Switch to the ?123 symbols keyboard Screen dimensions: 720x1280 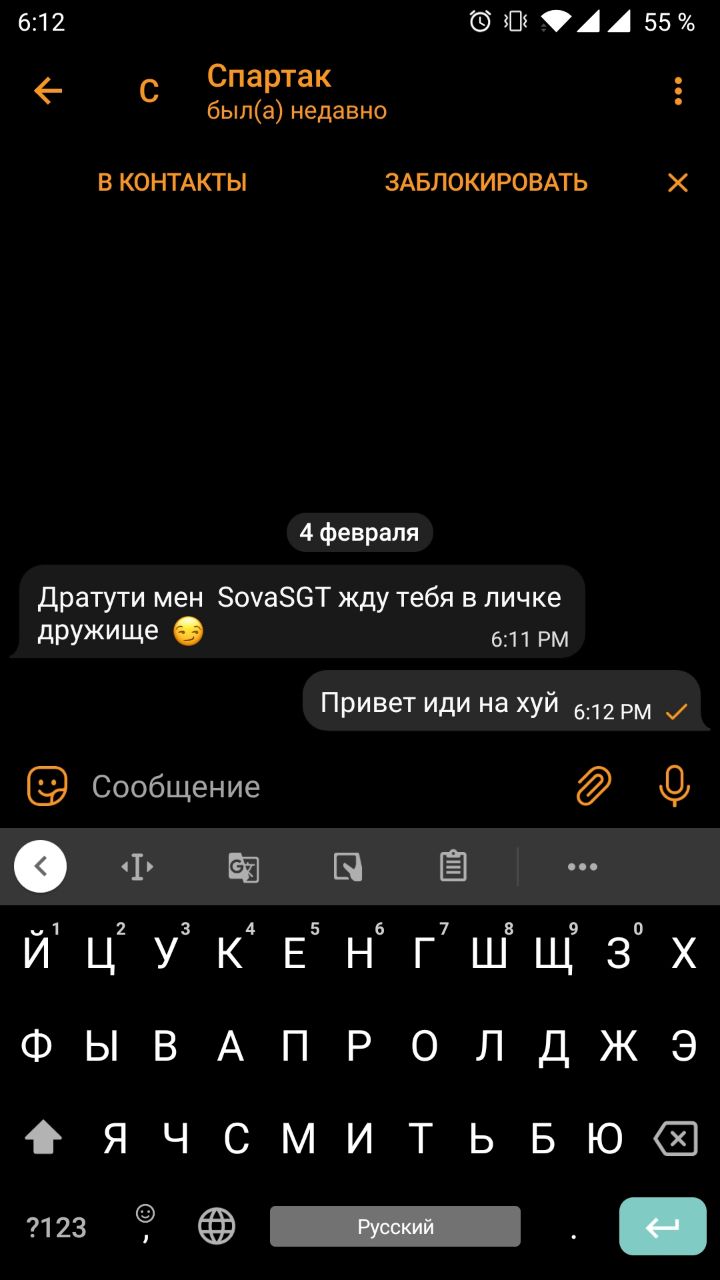click(56, 1227)
